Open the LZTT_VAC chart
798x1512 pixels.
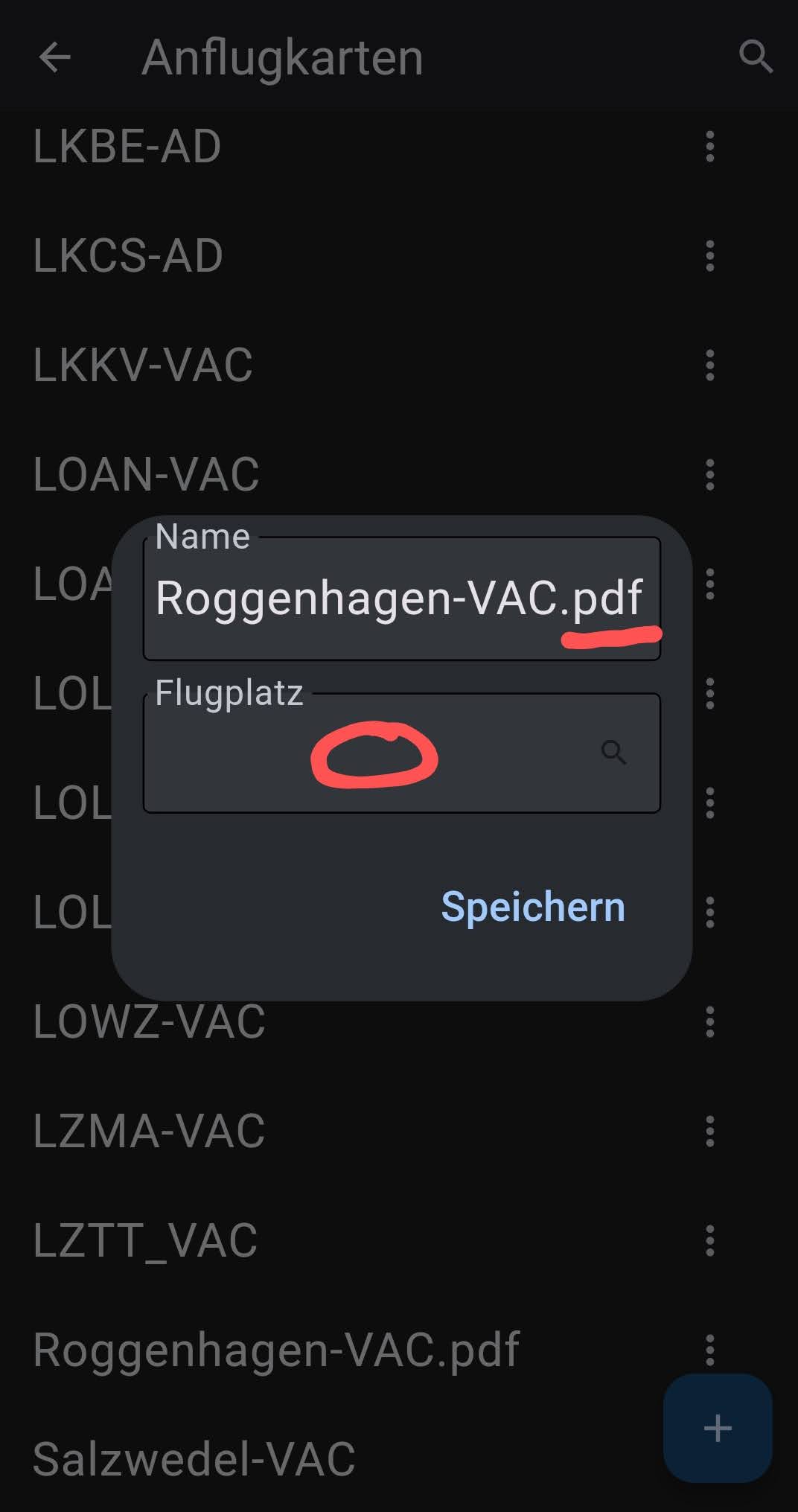click(x=145, y=1240)
